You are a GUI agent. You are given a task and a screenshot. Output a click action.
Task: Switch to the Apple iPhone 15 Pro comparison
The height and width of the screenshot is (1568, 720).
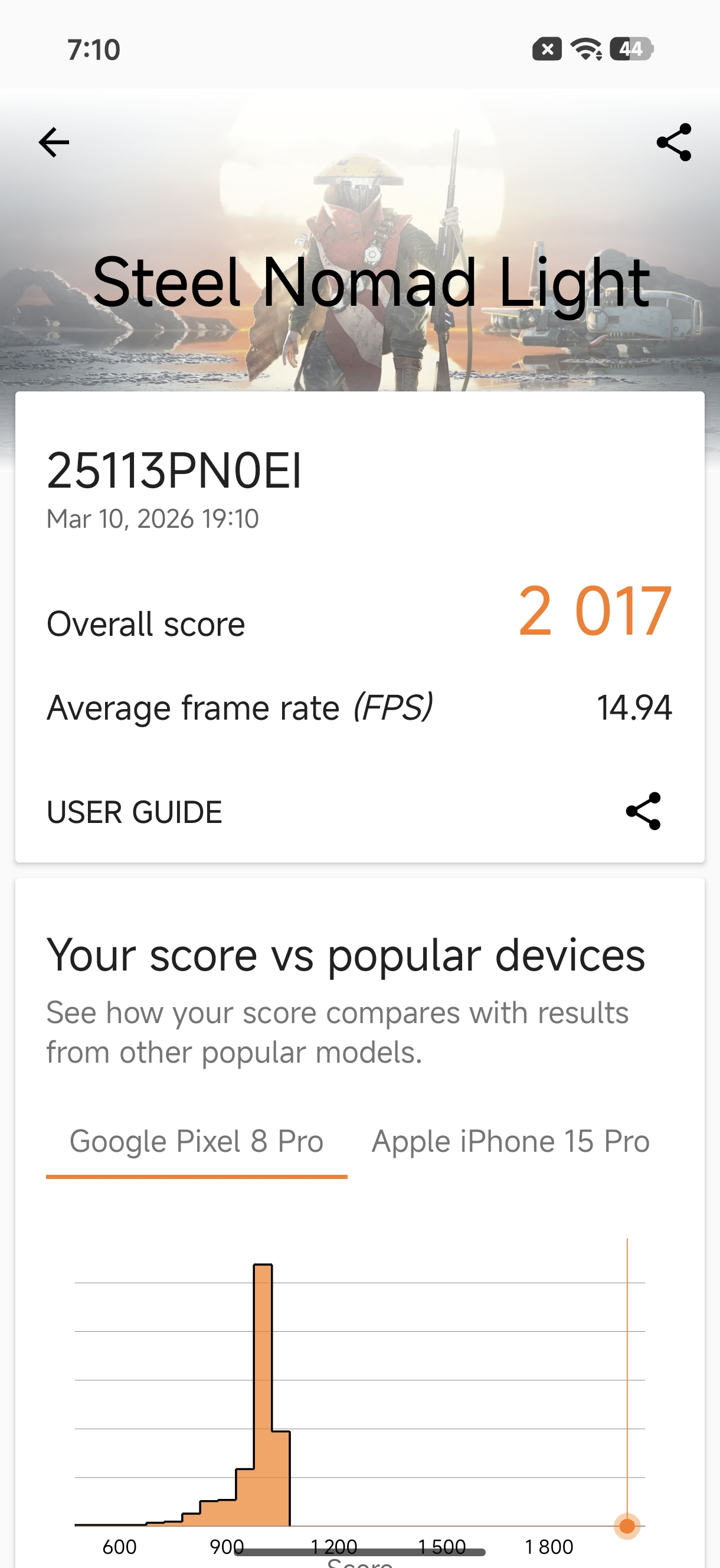tap(511, 1141)
